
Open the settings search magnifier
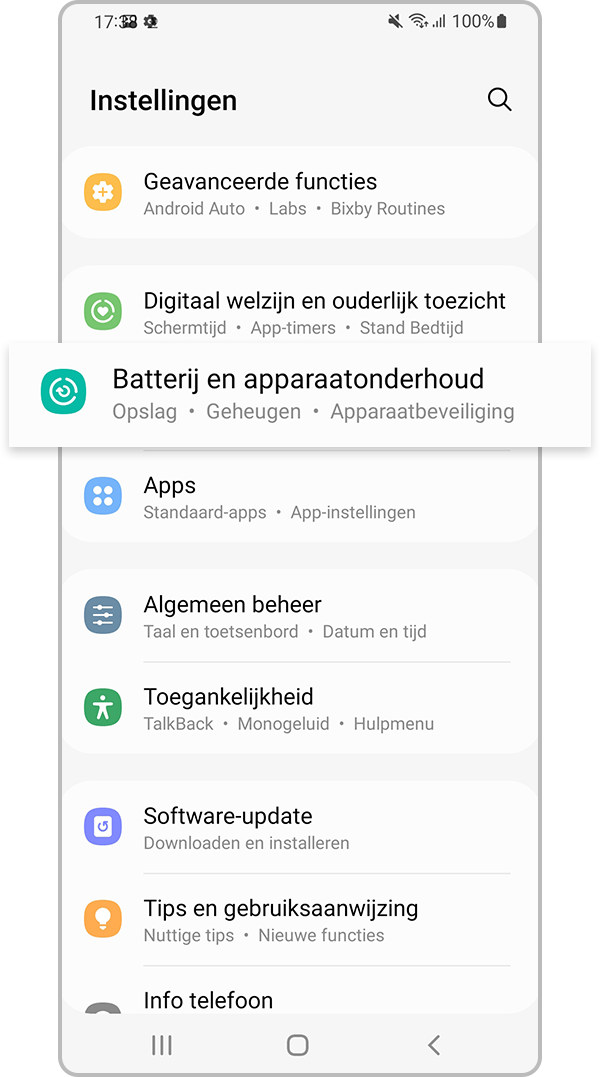click(499, 99)
